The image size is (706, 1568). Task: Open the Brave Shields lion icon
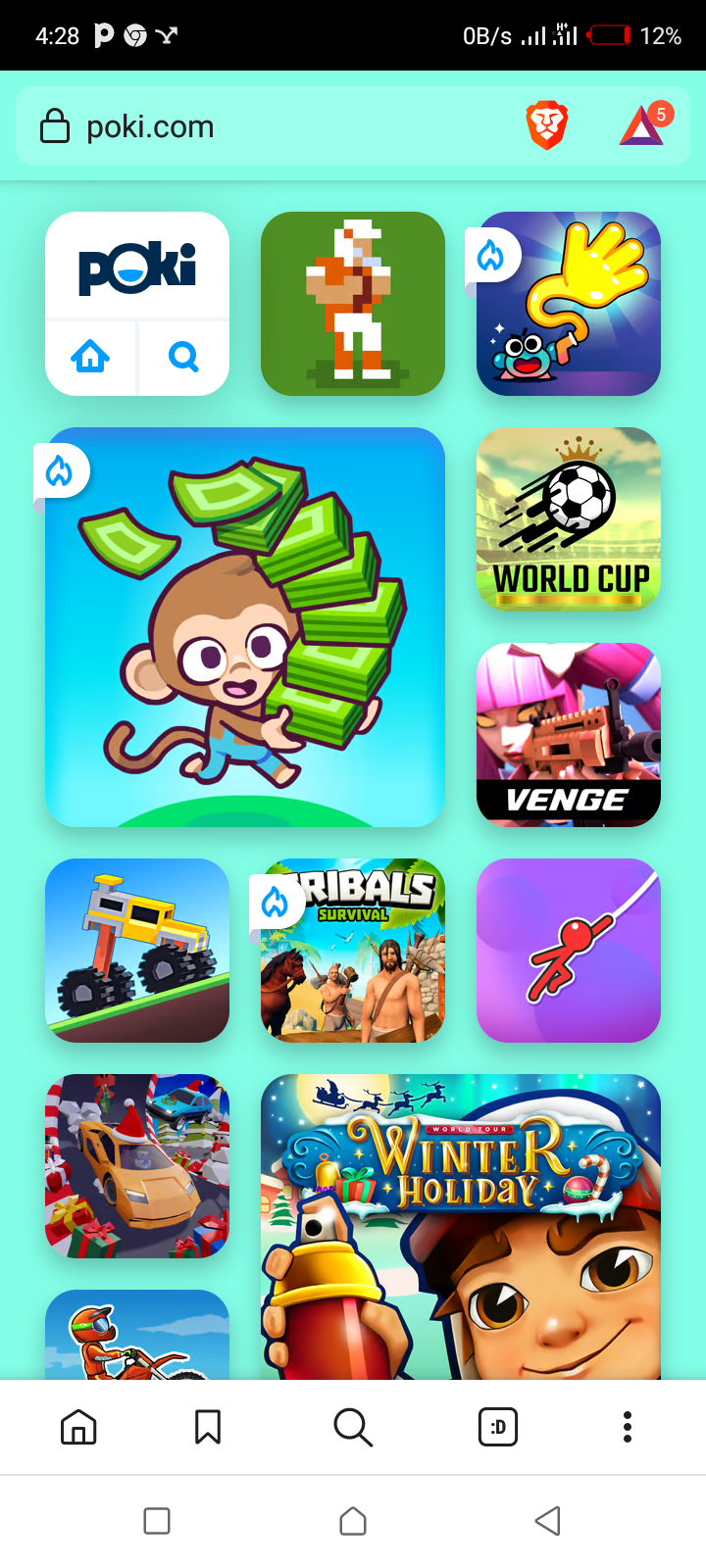547,126
